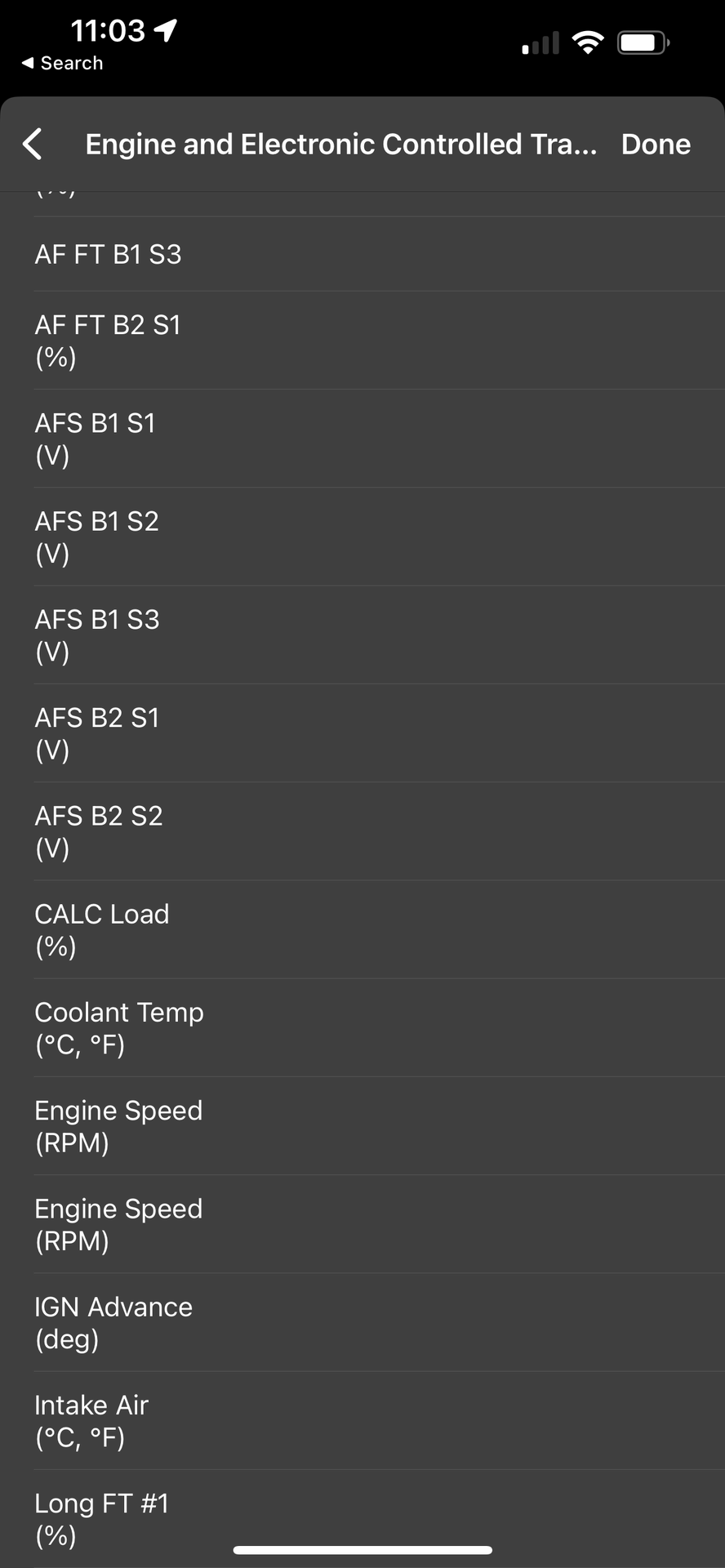
Task: Pick the AFS B1 S2 (V) item
Action: pyautogui.click(x=362, y=537)
